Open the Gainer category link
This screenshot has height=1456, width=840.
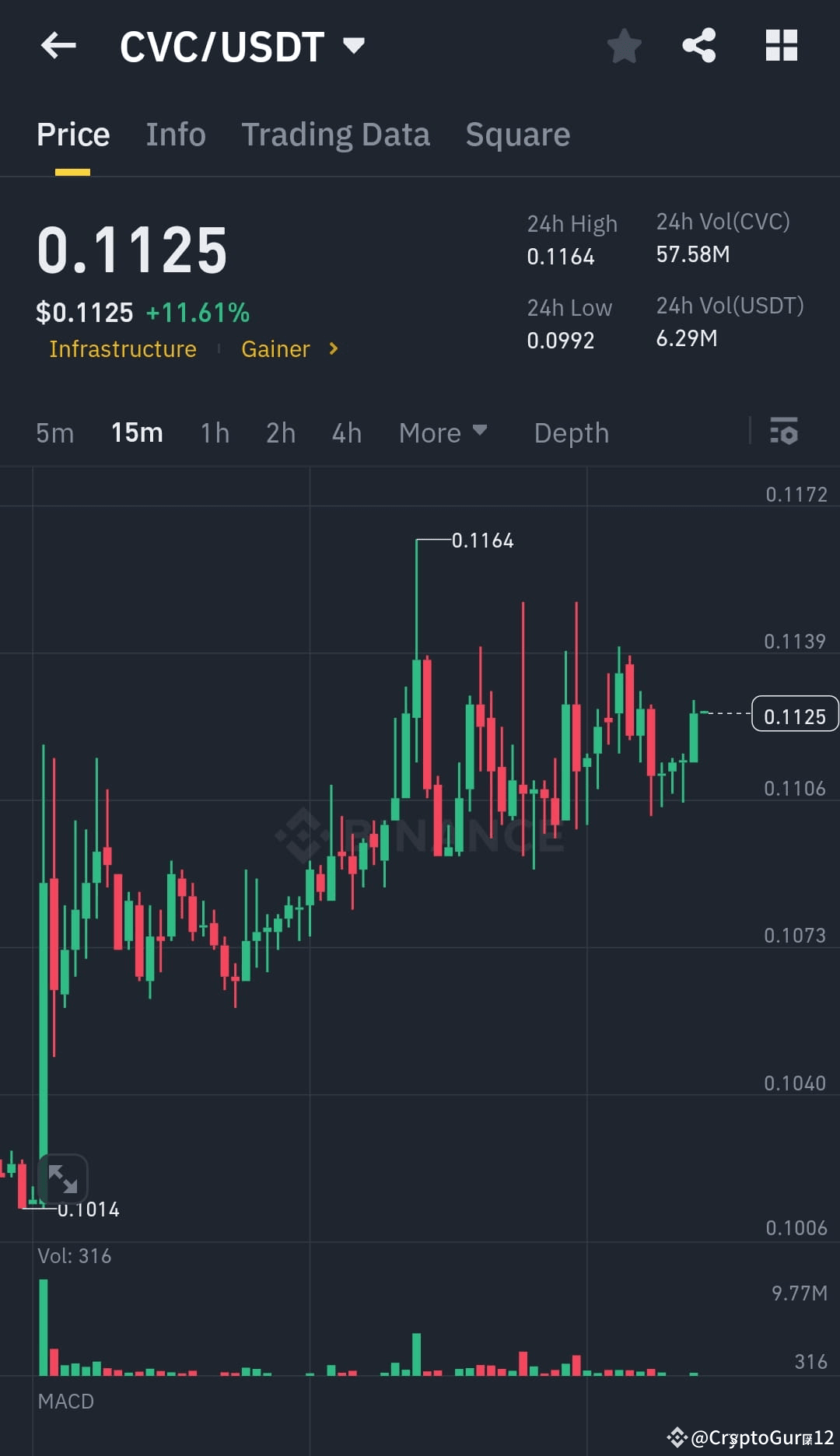click(x=275, y=349)
